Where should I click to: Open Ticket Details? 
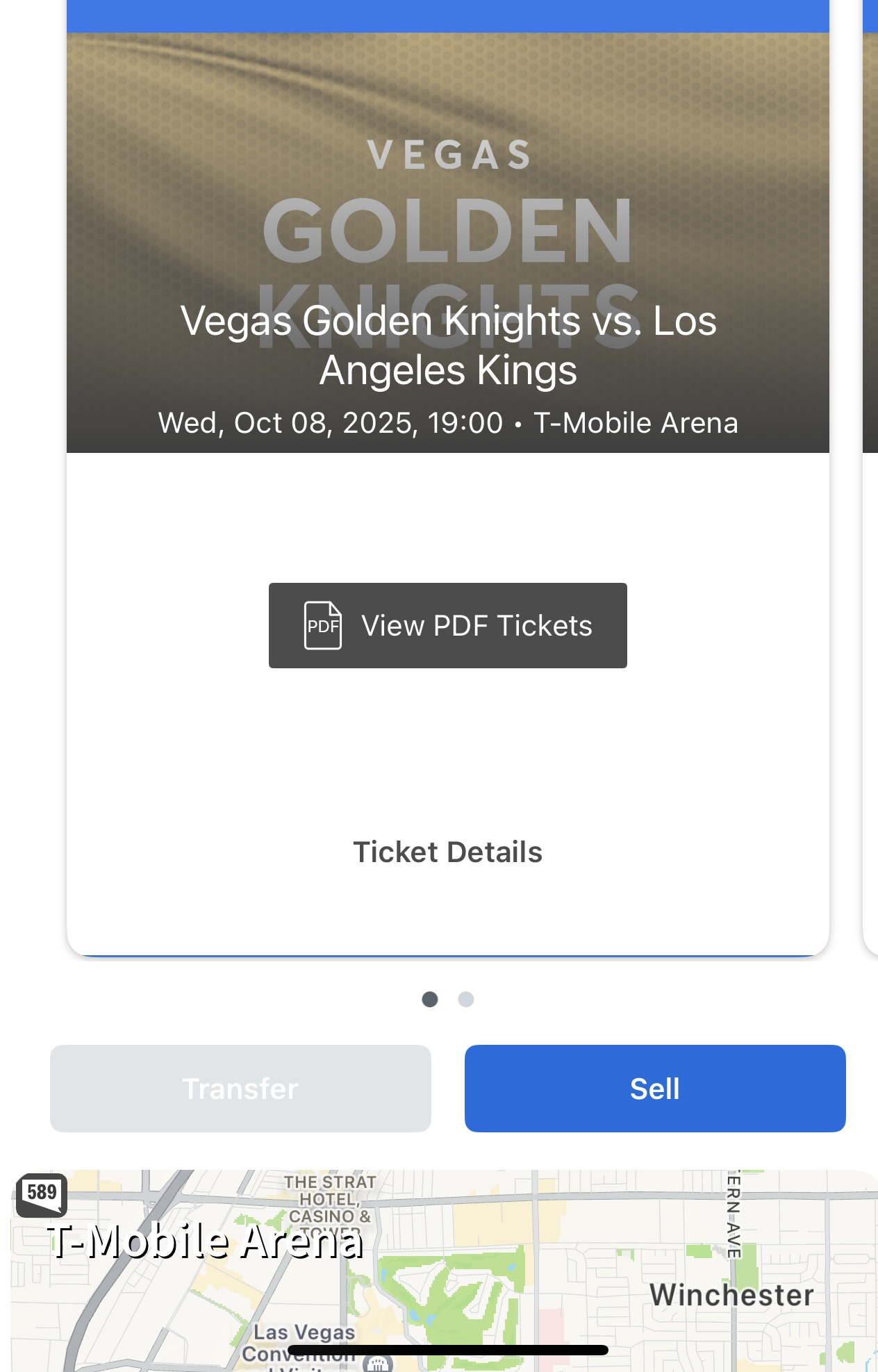(448, 852)
